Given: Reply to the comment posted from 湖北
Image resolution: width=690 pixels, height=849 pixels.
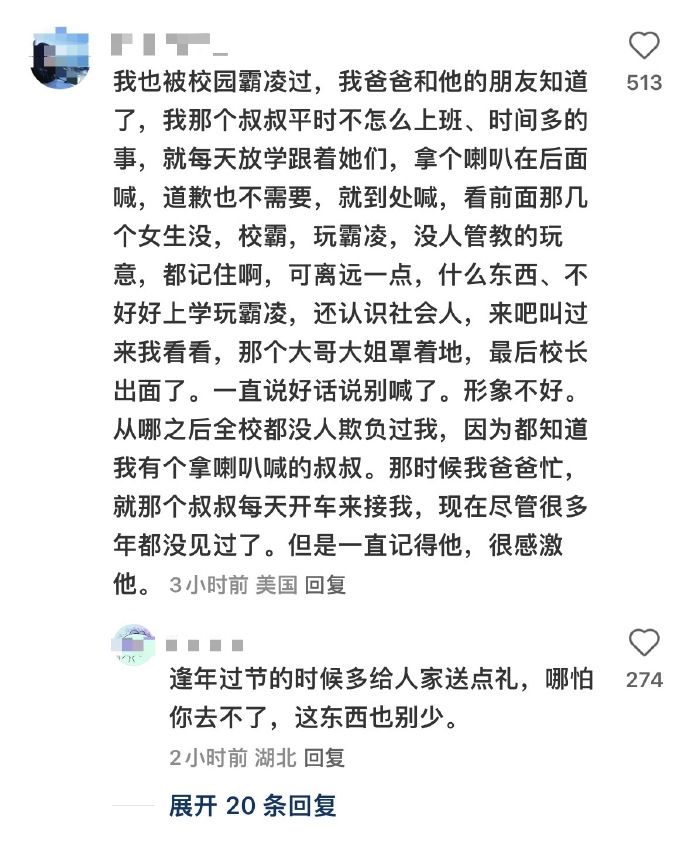Looking at the screenshot, I should [x=325, y=758].
